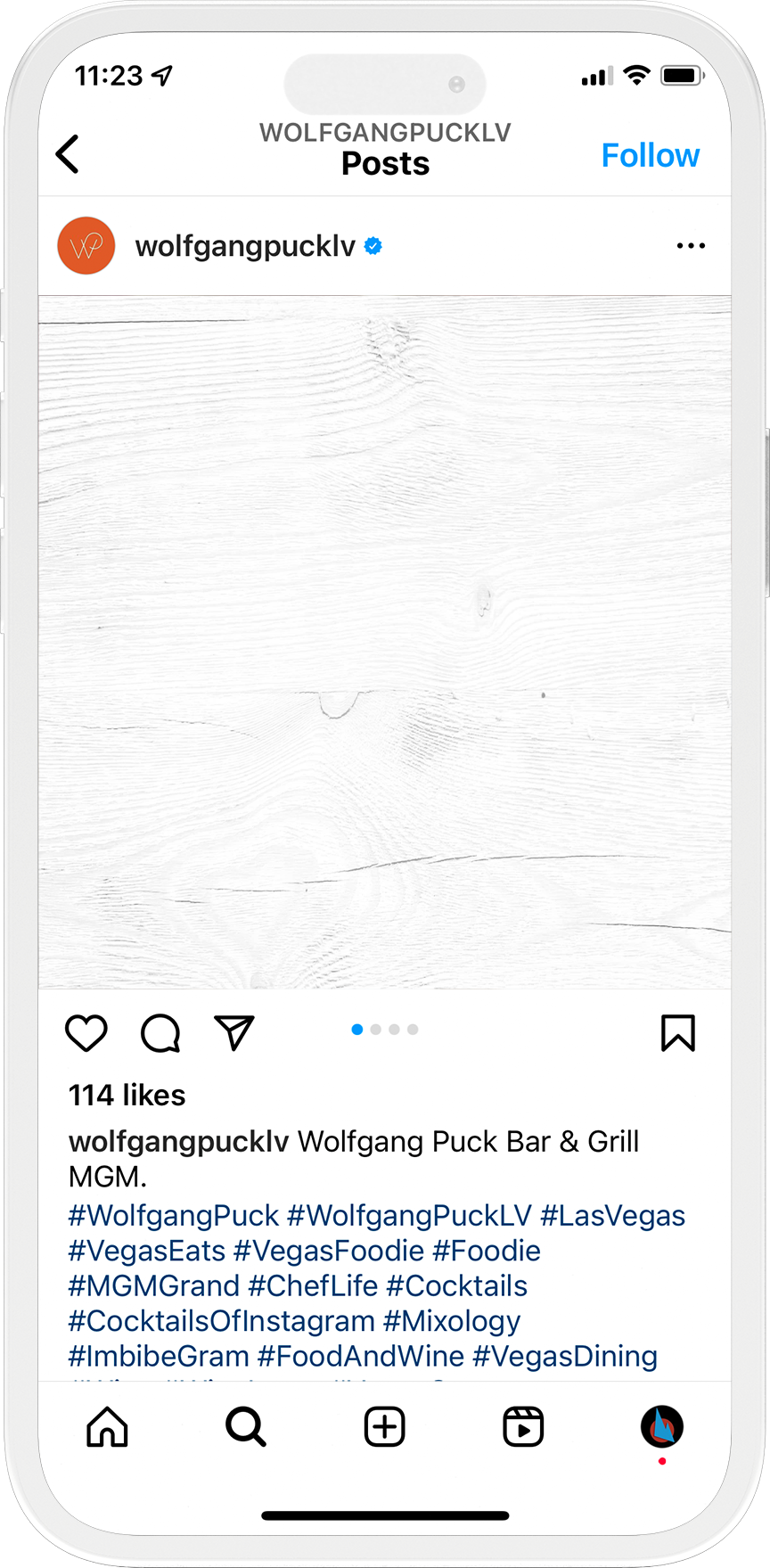
Task: Go back from the Posts screen
Action: [x=69, y=154]
